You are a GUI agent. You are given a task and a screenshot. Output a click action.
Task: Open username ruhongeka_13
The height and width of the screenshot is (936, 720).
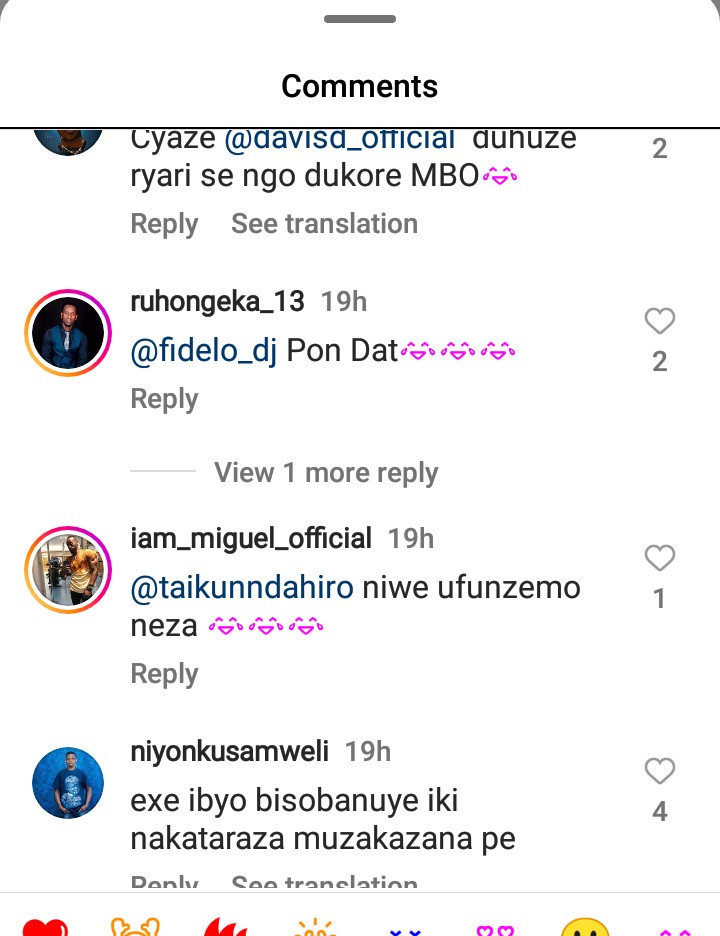click(217, 302)
